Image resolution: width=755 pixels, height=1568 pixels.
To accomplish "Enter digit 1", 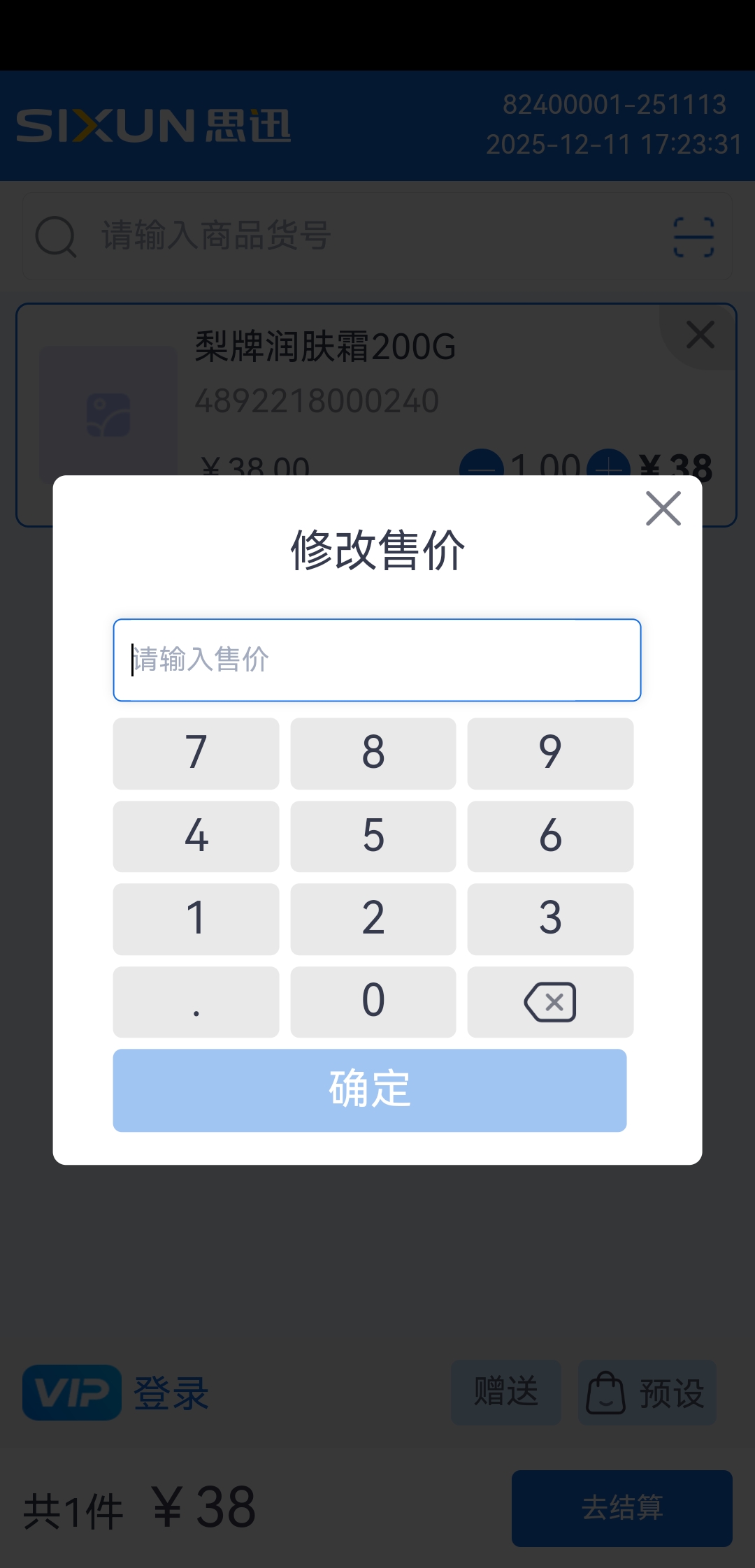I will [196, 918].
